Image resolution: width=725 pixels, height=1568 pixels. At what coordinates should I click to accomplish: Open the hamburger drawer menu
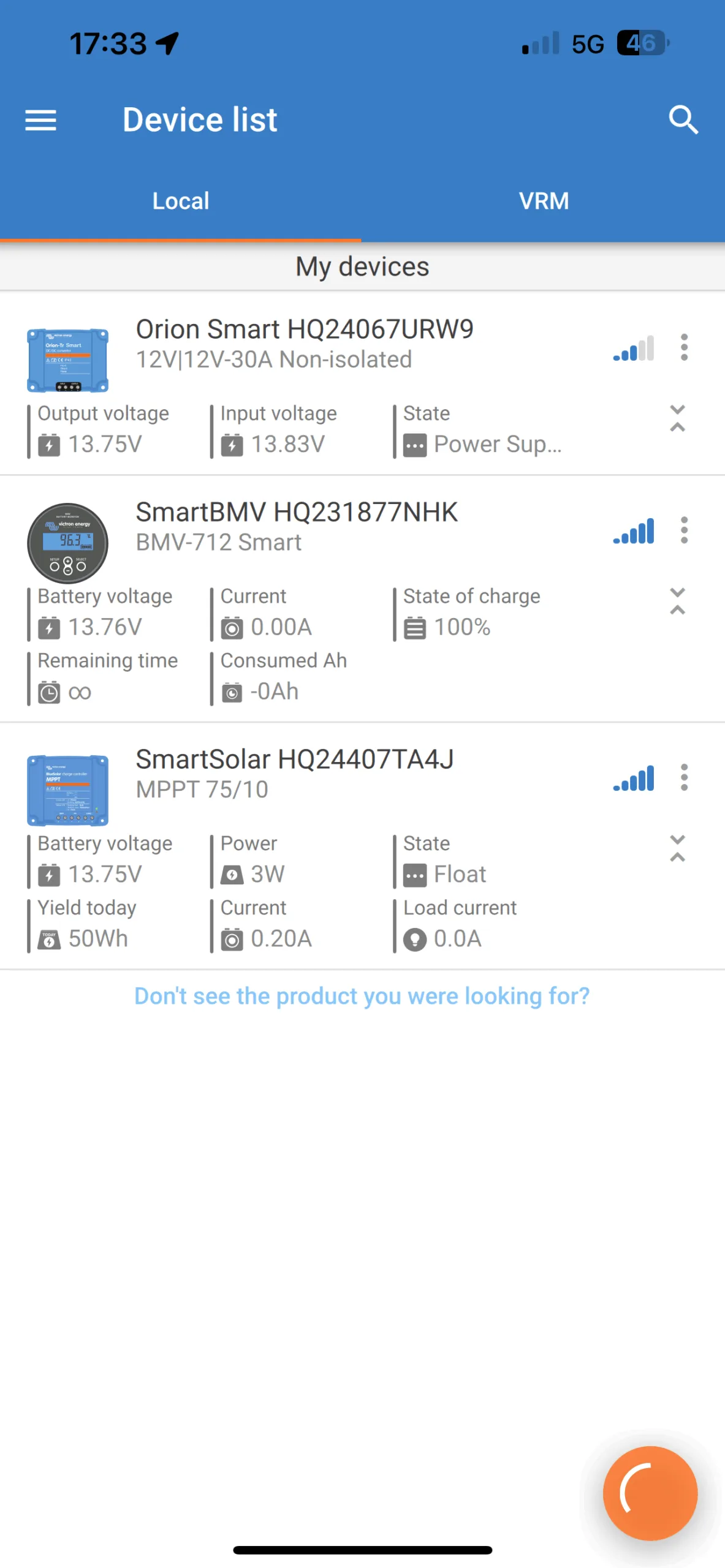point(40,120)
